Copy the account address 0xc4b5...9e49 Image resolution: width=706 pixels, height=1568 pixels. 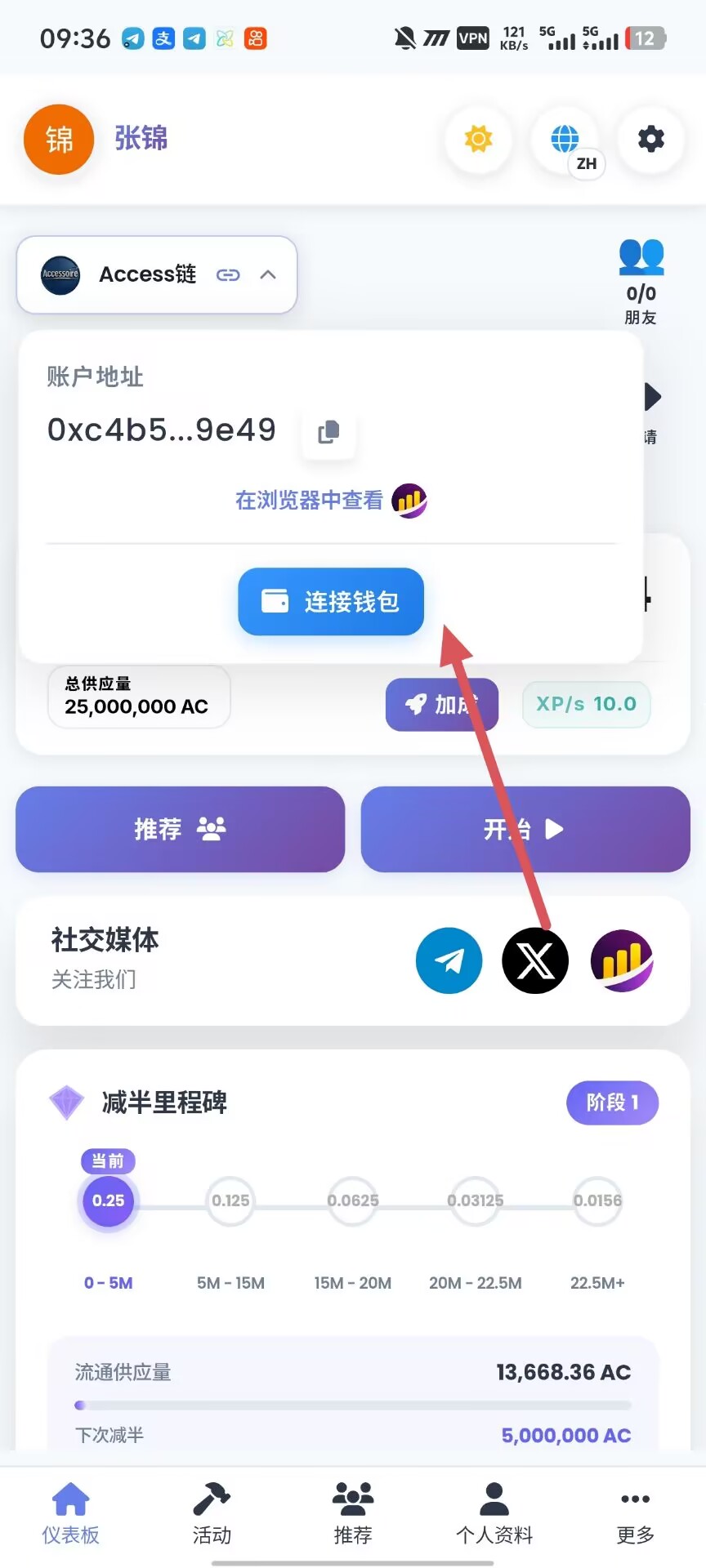coord(328,431)
